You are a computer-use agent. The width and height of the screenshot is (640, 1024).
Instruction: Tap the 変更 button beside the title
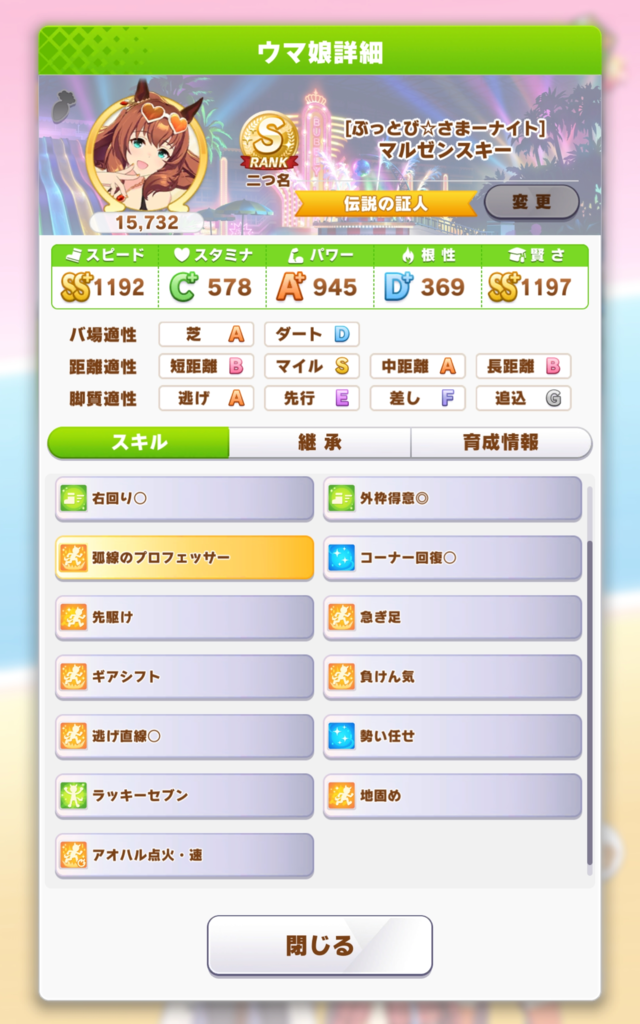point(531,202)
